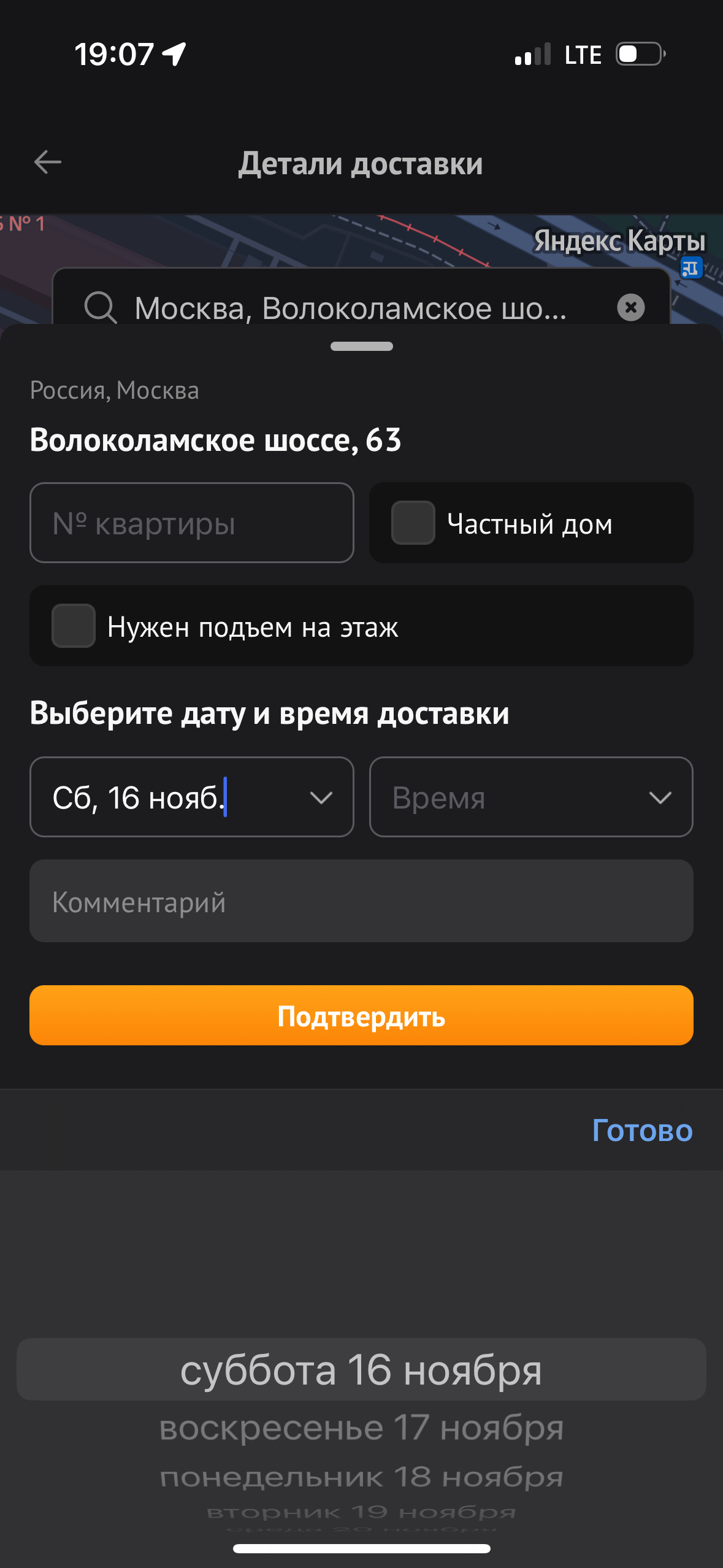Check the "Частный дом" checkbox

(x=413, y=523)
